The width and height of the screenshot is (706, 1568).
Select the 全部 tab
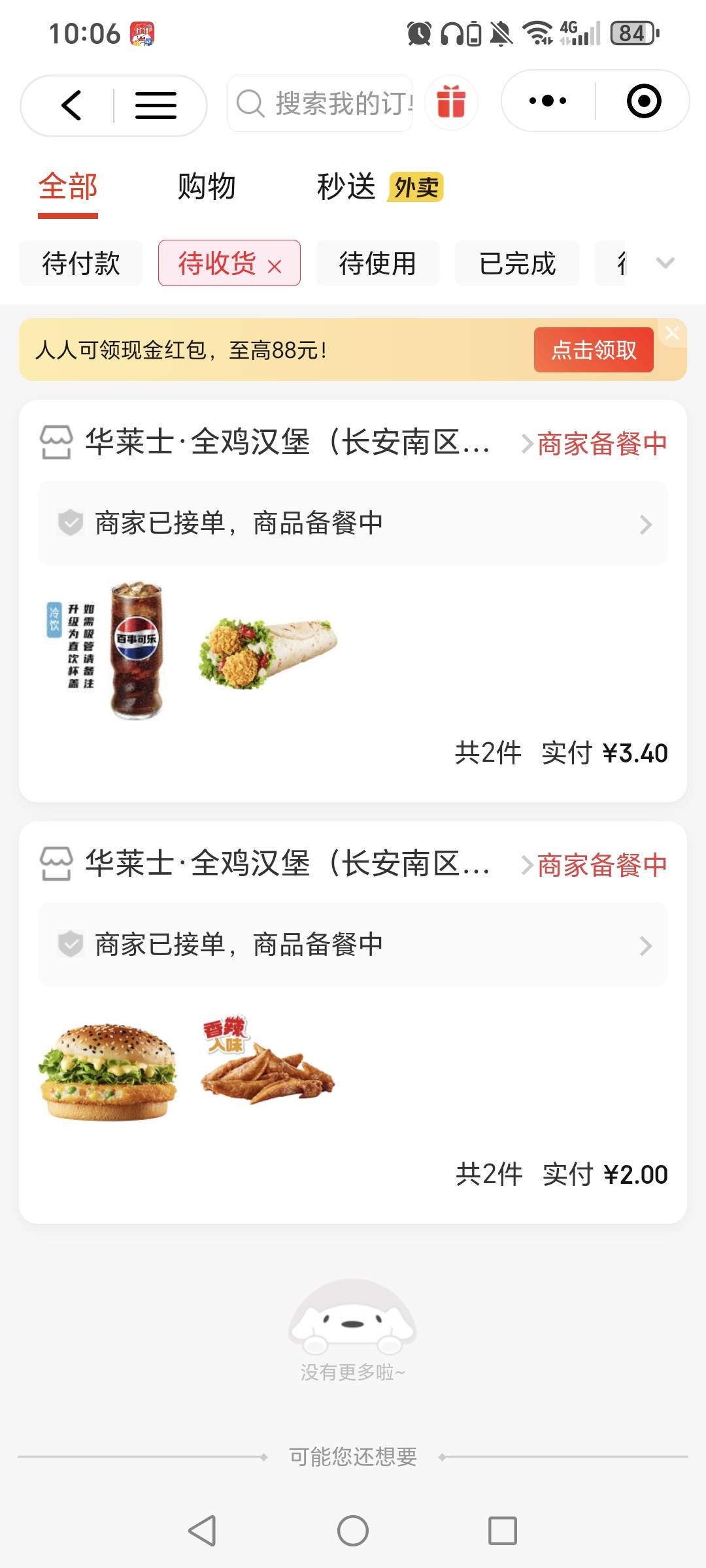click(x=68, y=187)
